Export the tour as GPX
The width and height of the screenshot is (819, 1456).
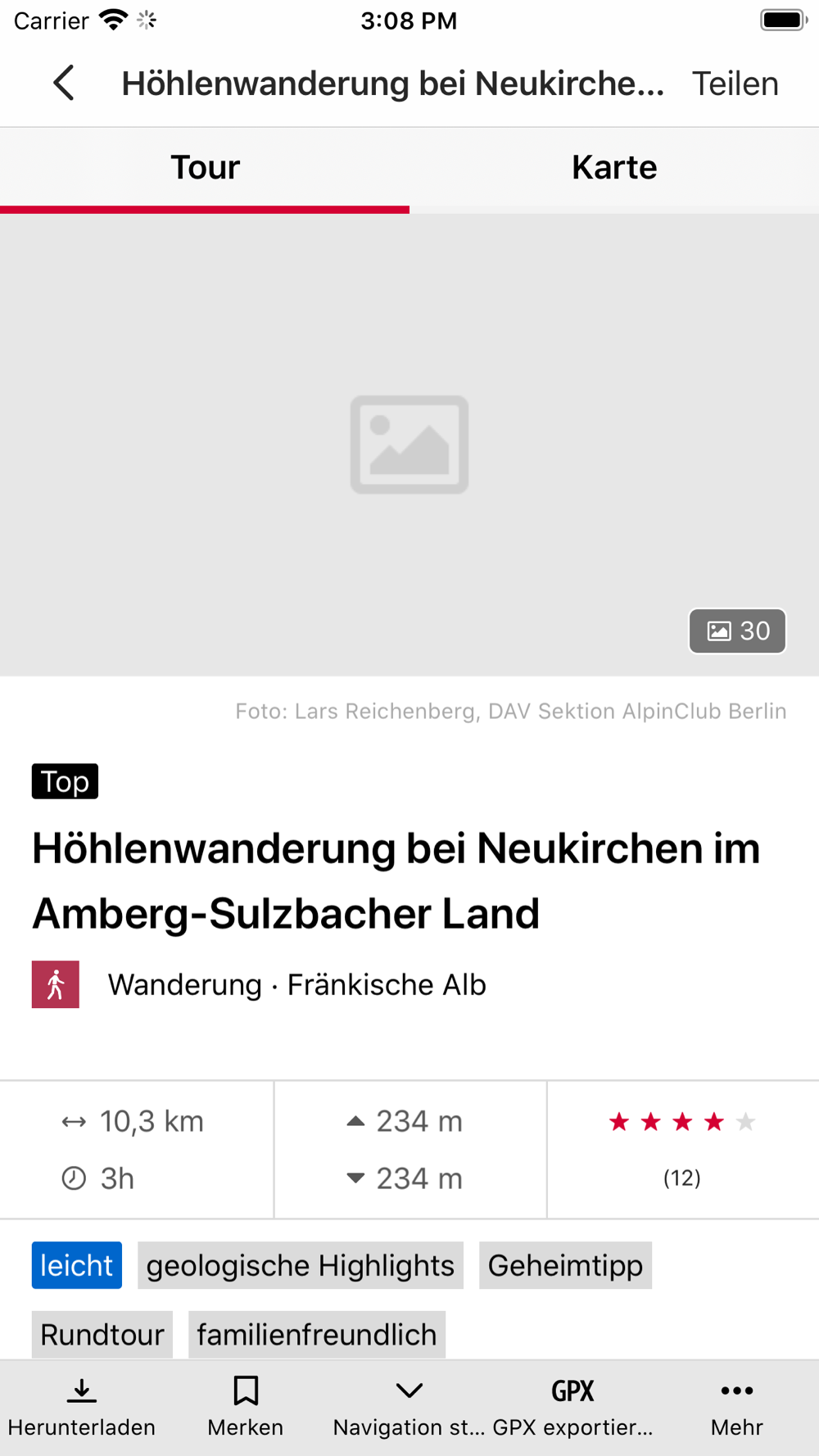click(572, 1409)
